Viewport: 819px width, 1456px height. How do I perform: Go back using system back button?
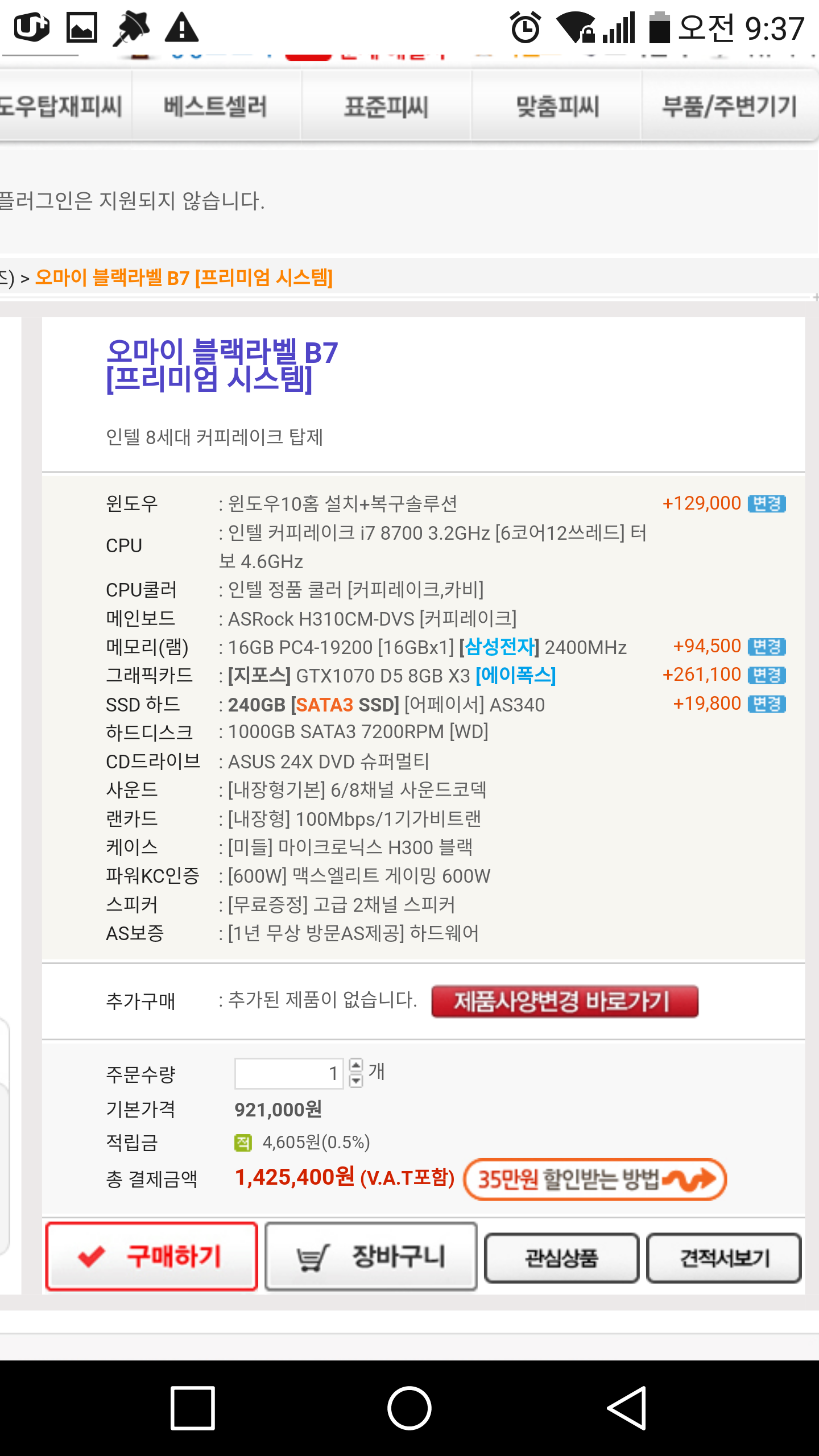point(626,1408)
